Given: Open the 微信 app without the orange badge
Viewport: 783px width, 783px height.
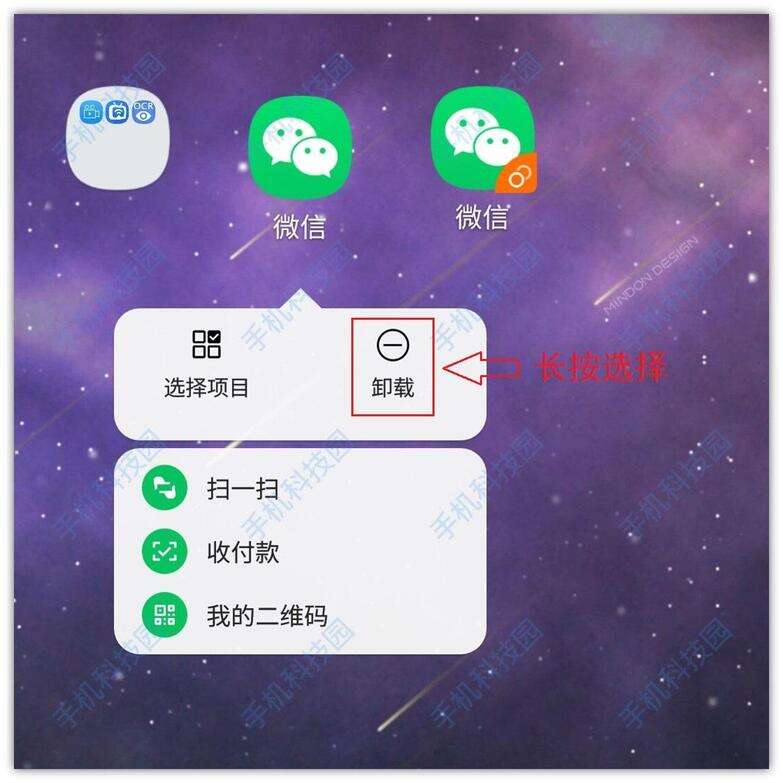Looking at the screenshot, I should tap(300, 150).
